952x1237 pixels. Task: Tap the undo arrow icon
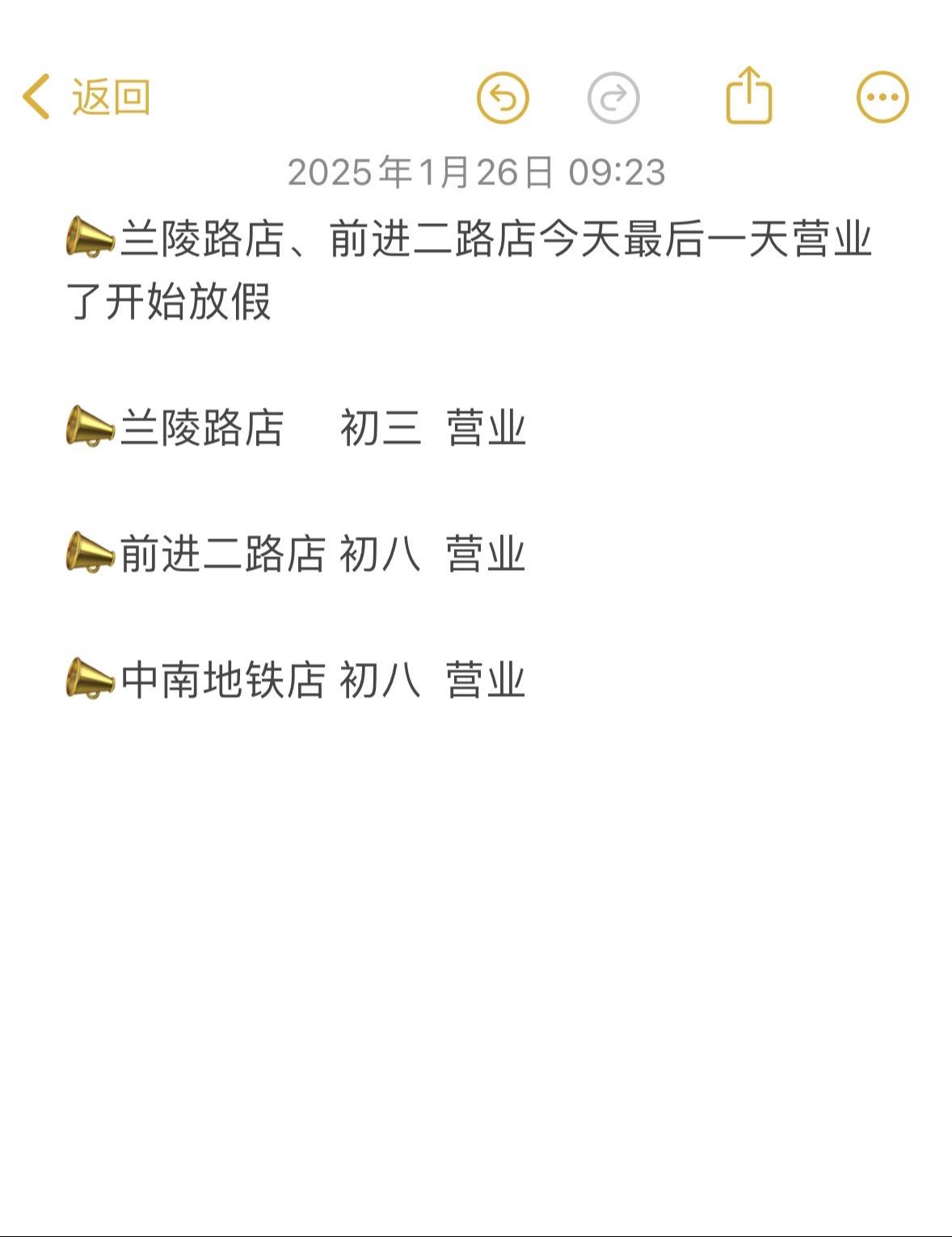(x=505, y=97)
